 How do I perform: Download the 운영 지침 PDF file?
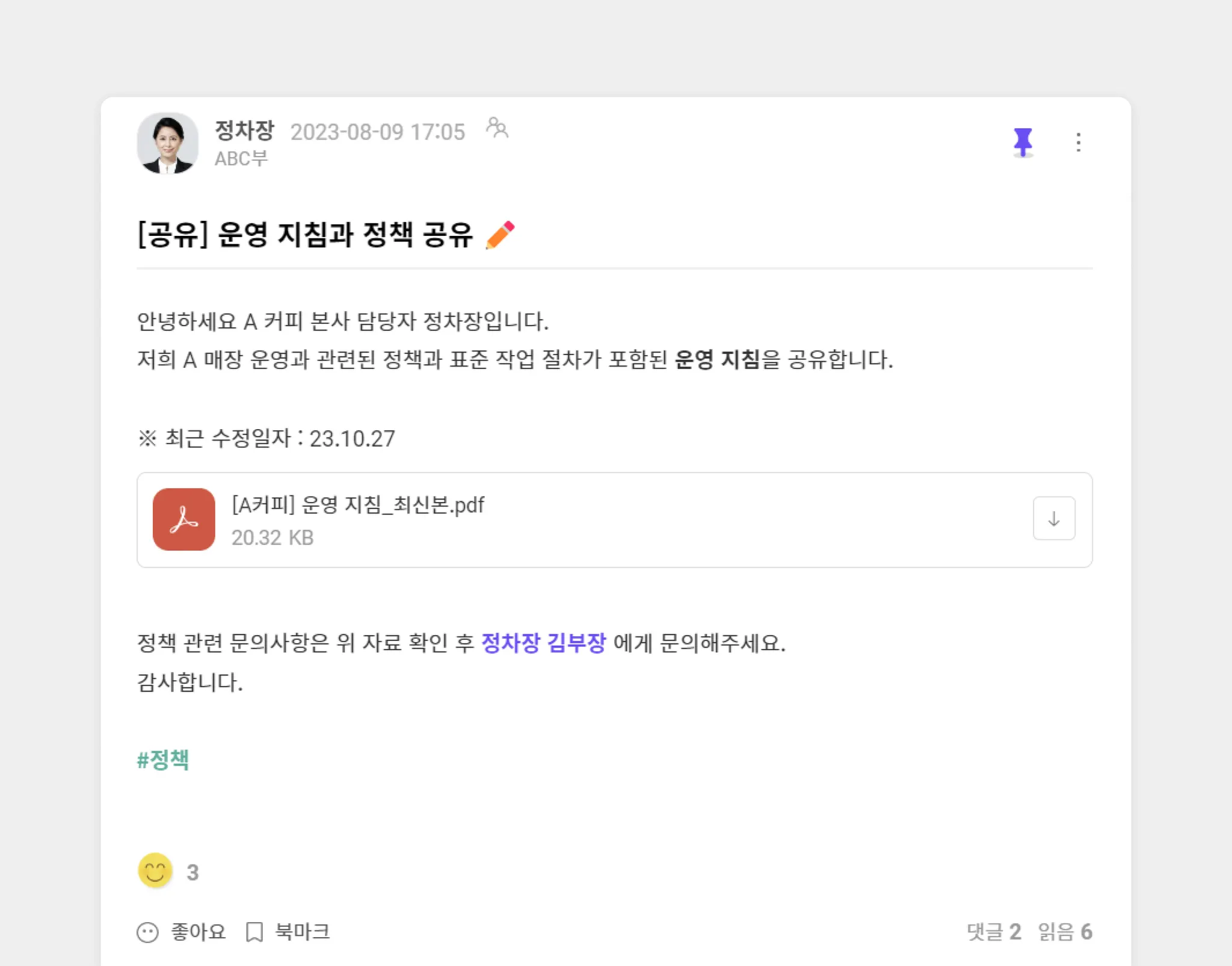(x=1053, y=519)
